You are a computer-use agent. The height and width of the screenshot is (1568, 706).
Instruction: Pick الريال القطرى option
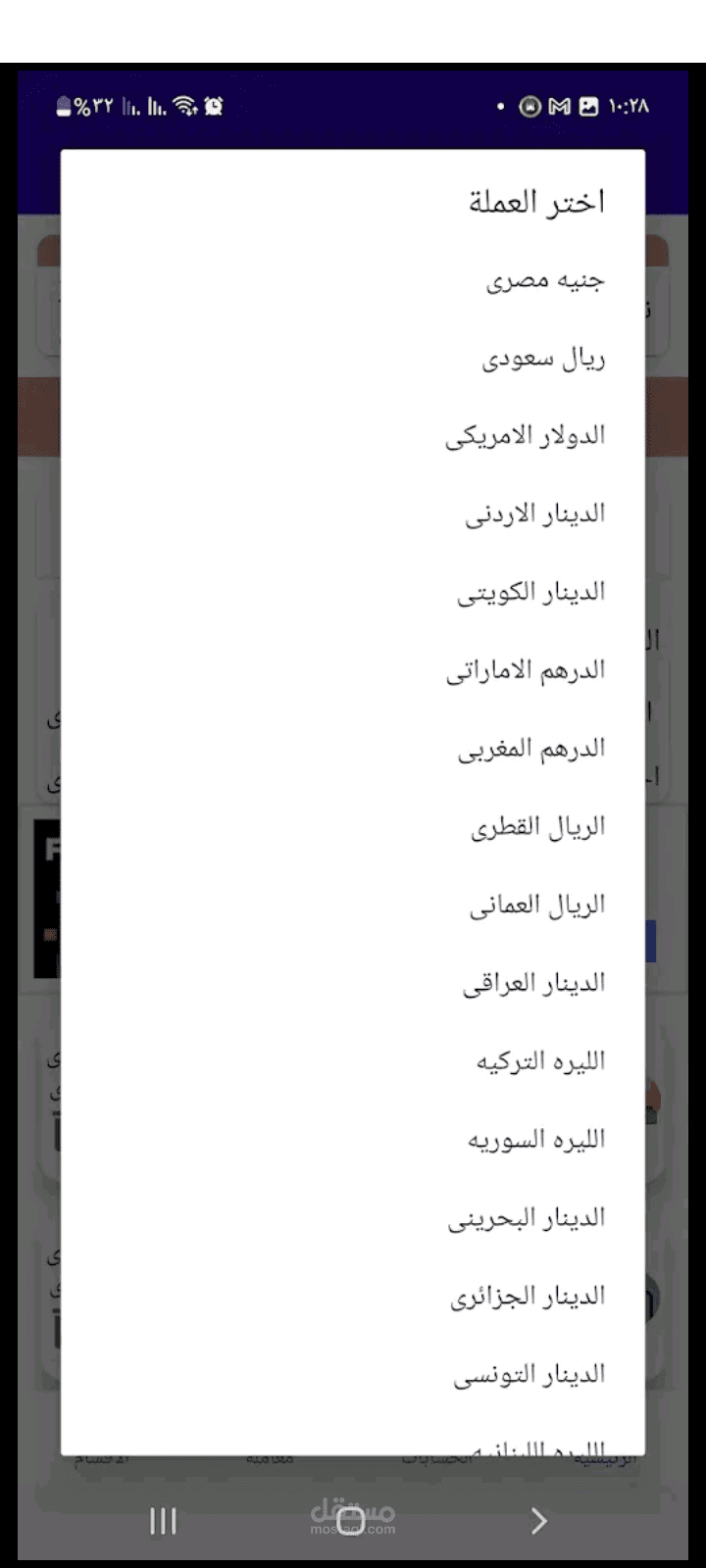tap(537, 827)
